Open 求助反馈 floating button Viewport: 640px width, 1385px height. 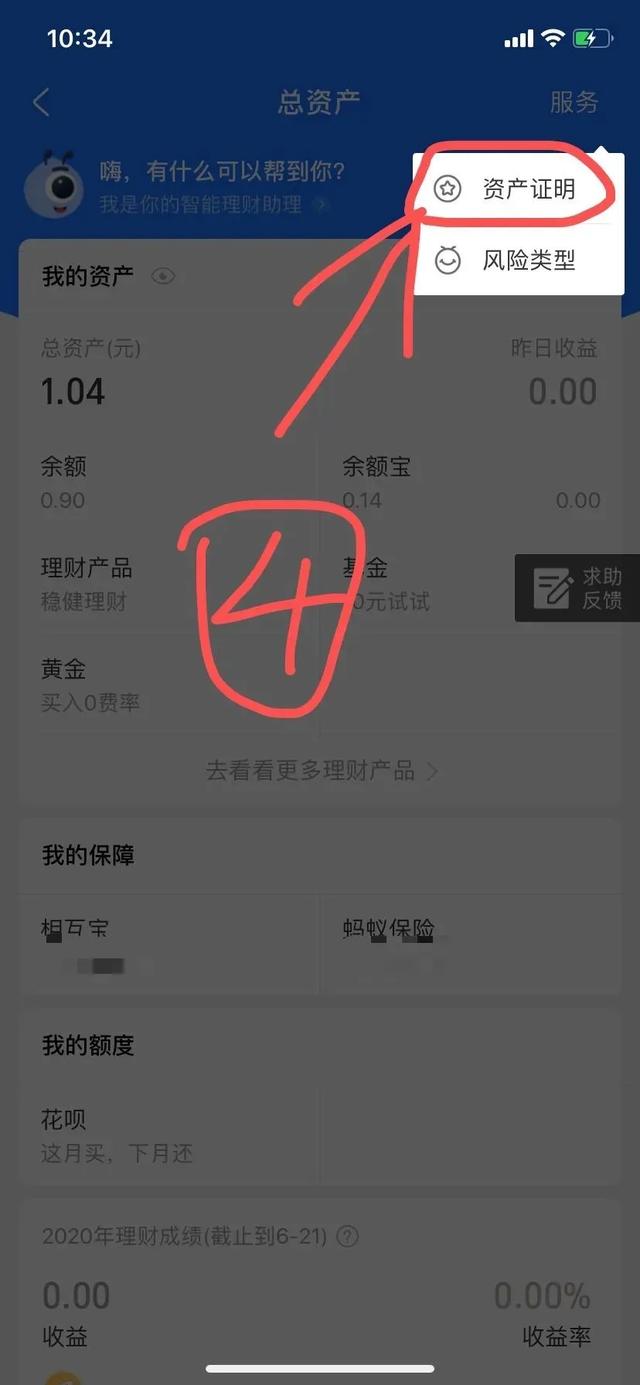578,588
